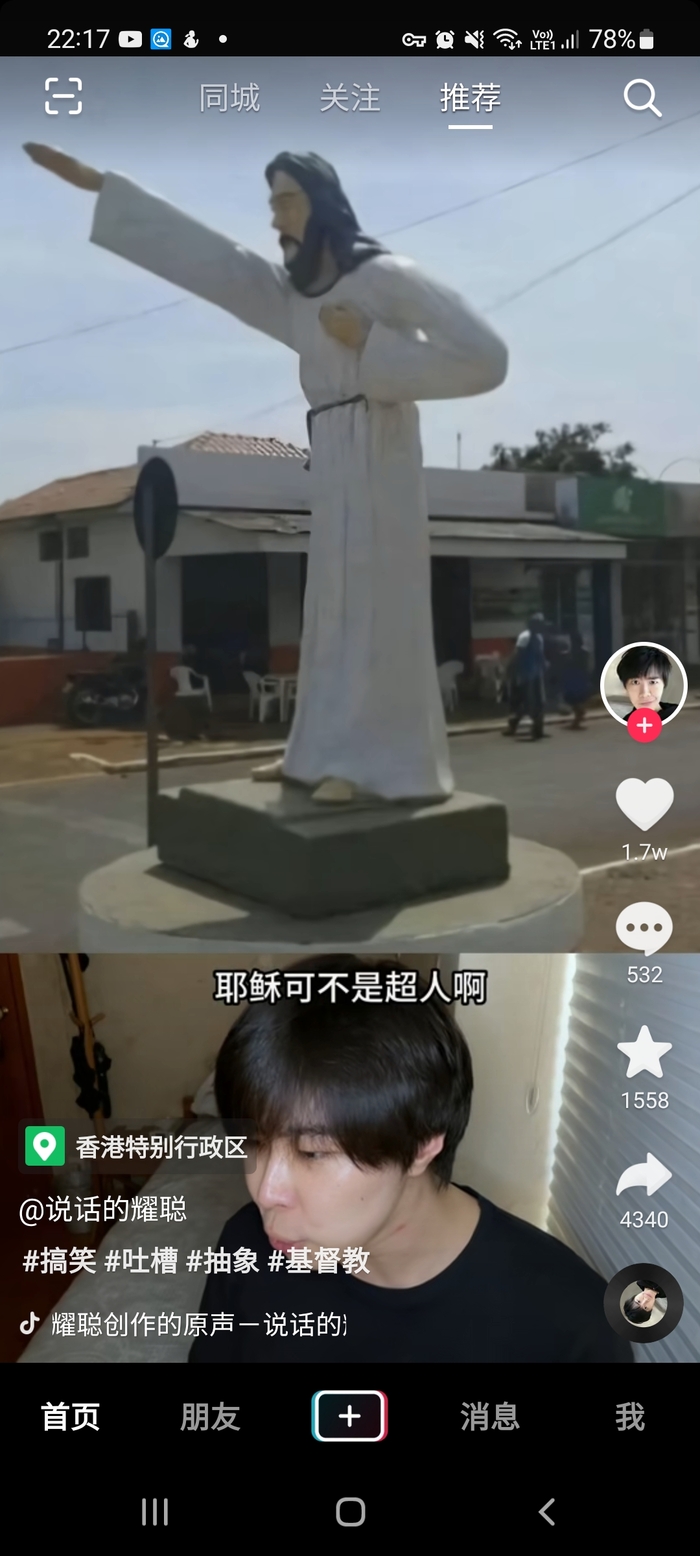This screenshot has height=1556, width=700.
Task: Open the creator's profile avatar
Action: [x=643, y=682]
